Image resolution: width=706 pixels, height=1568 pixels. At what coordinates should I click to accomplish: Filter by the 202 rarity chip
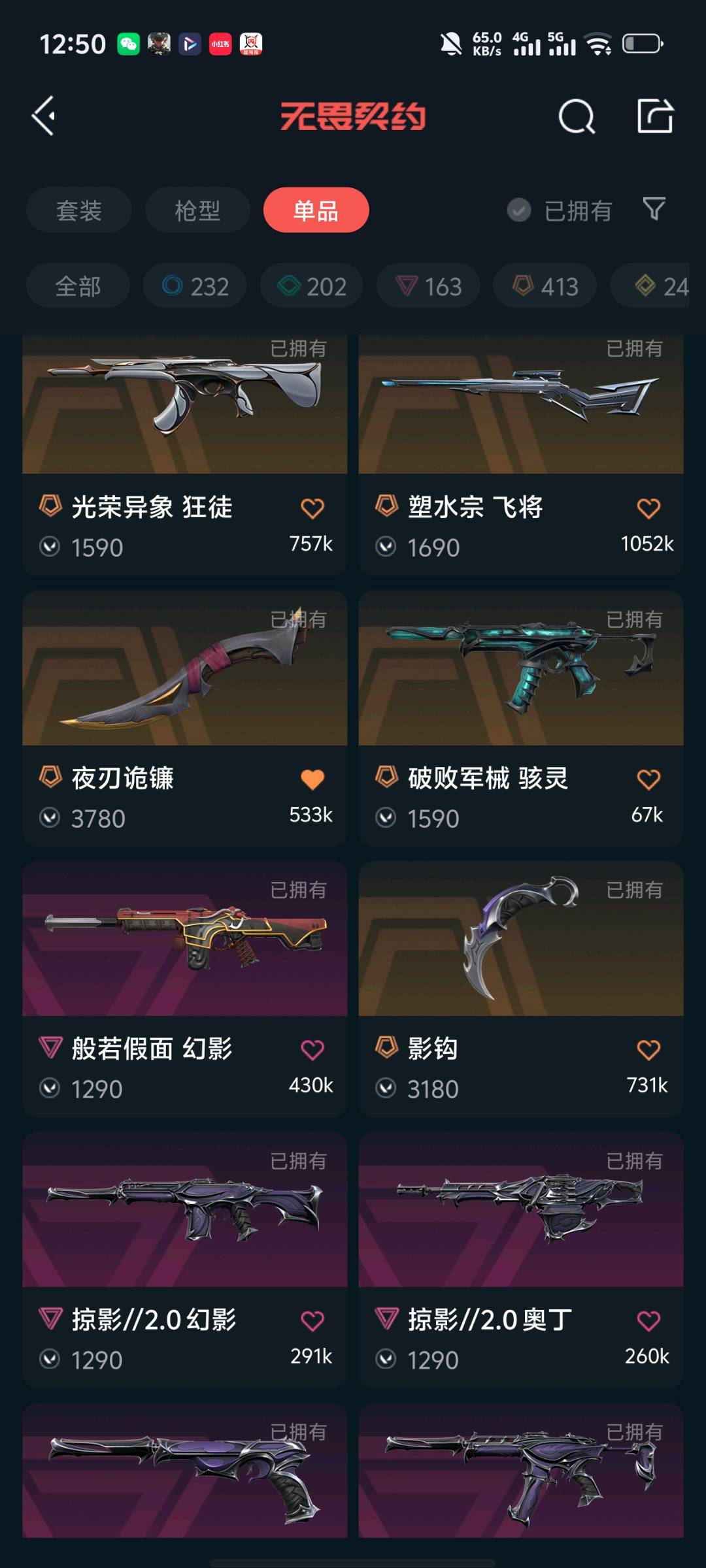click(312, 286)
